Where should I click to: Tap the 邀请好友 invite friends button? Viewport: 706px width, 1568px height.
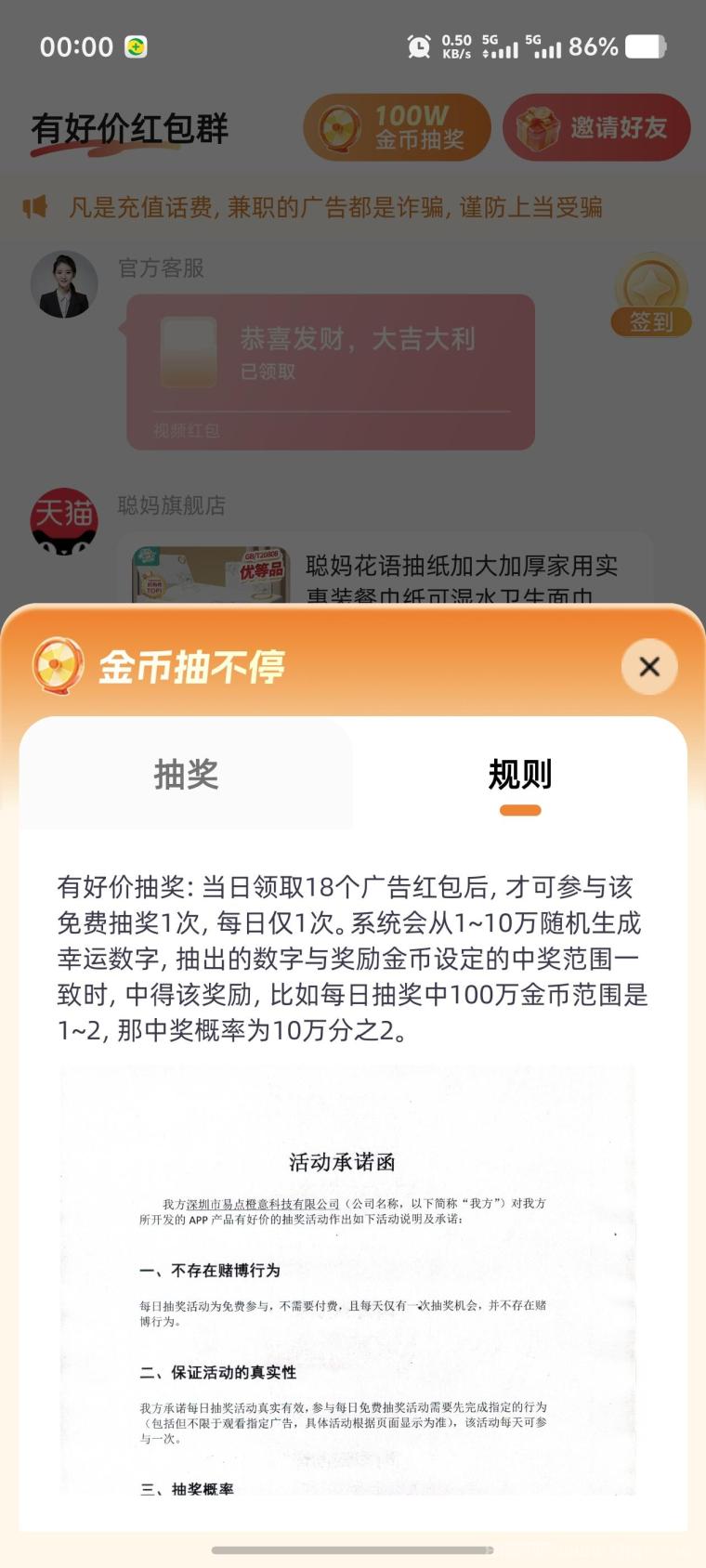pyautogui.click(x=595, y=127)
